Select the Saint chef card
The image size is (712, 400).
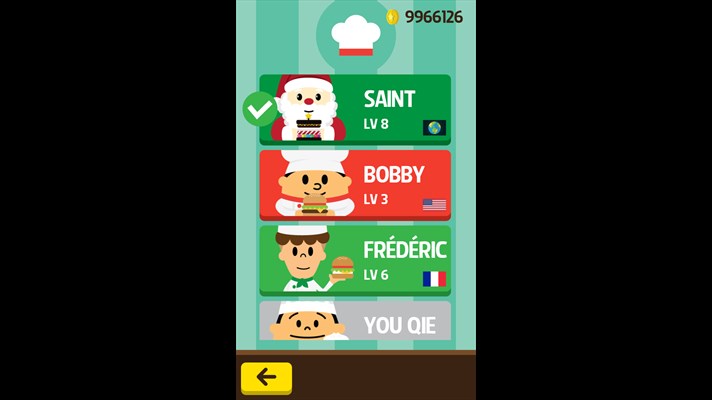(355, 110)
